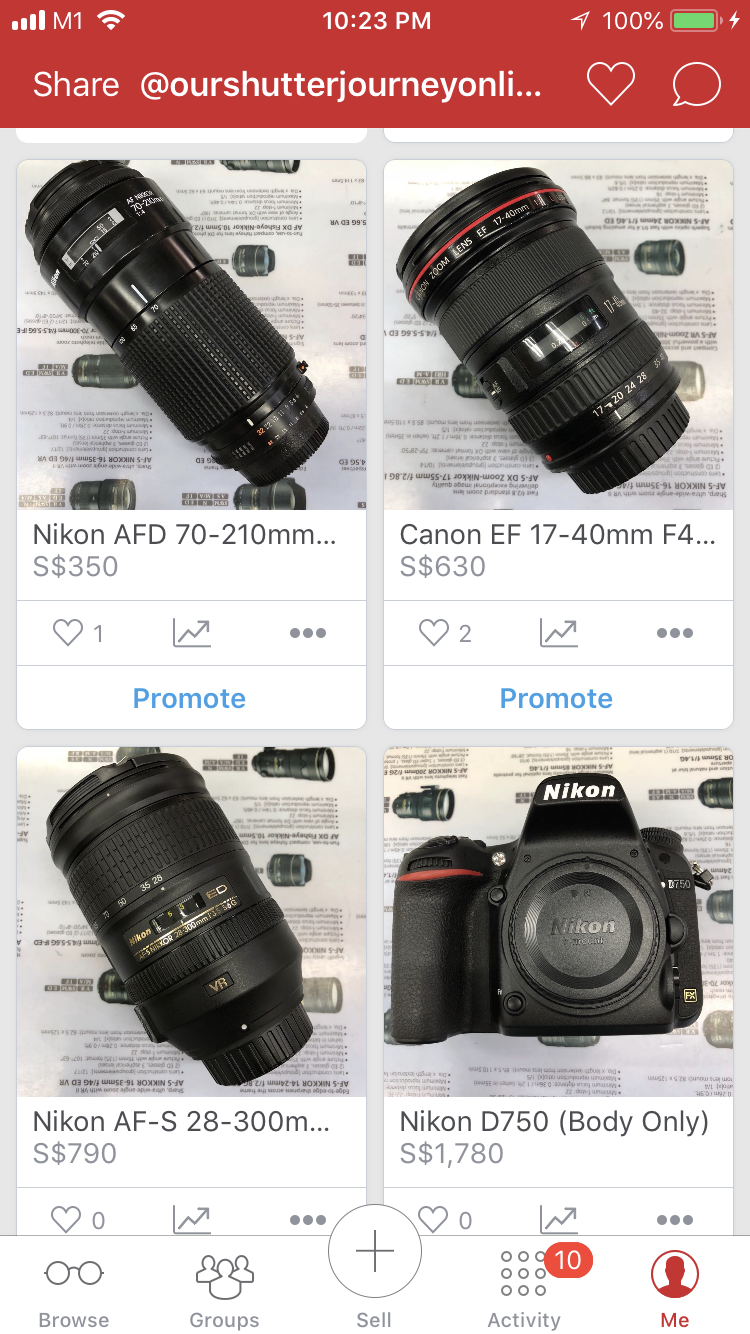
Task: Tap the Share button in header
Action: (x=76, y=85)
